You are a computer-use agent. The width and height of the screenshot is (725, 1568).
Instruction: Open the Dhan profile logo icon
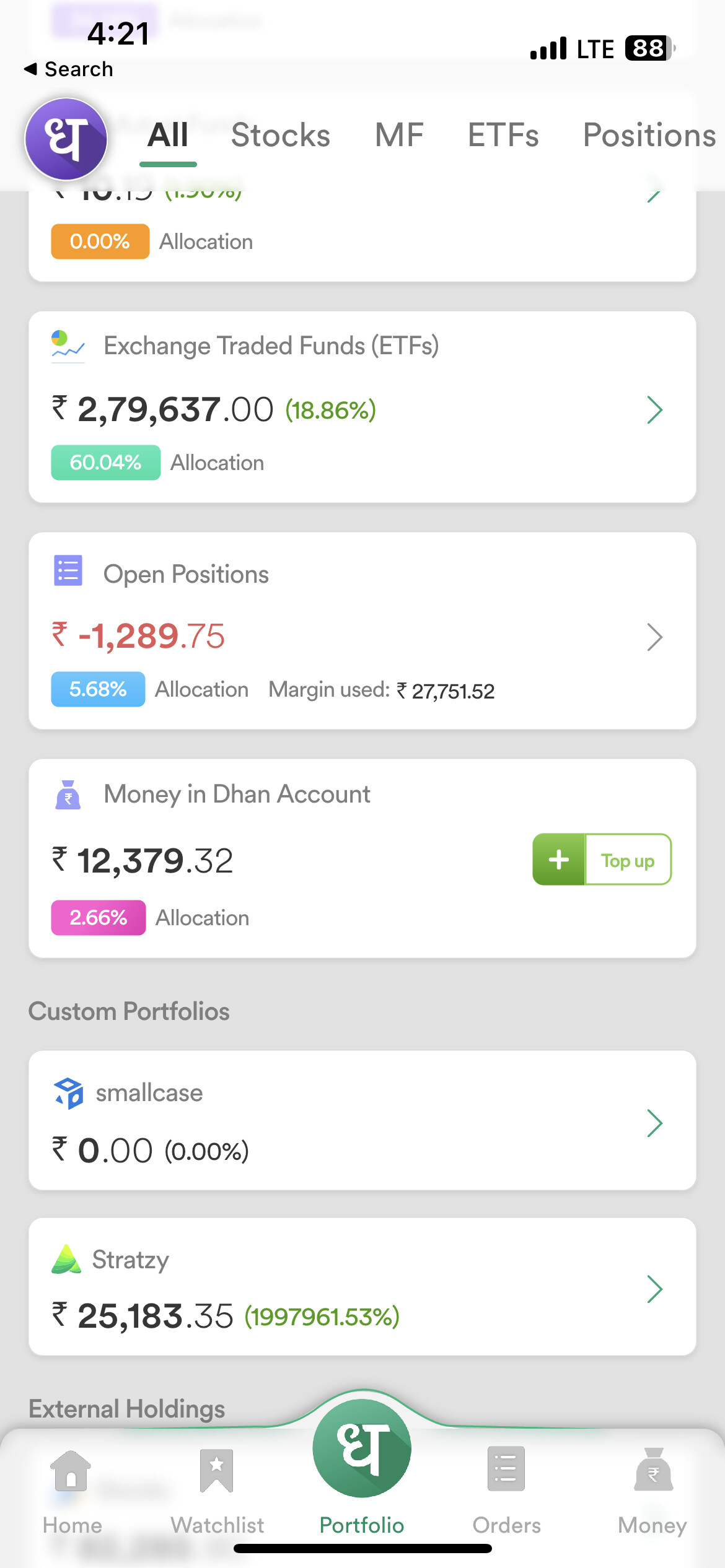pyautogui.click(x=66, y=139)
